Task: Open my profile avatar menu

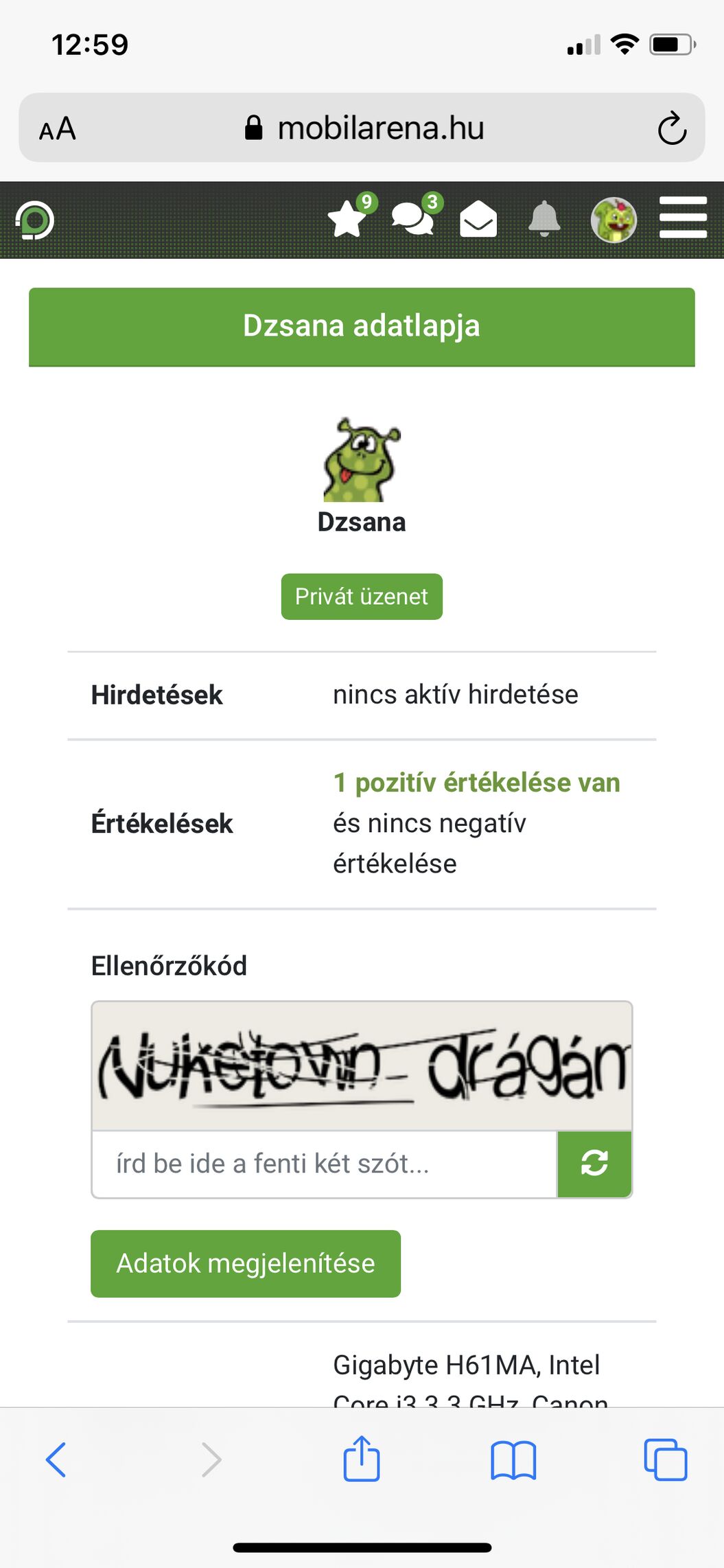Action: pos(614,220)
